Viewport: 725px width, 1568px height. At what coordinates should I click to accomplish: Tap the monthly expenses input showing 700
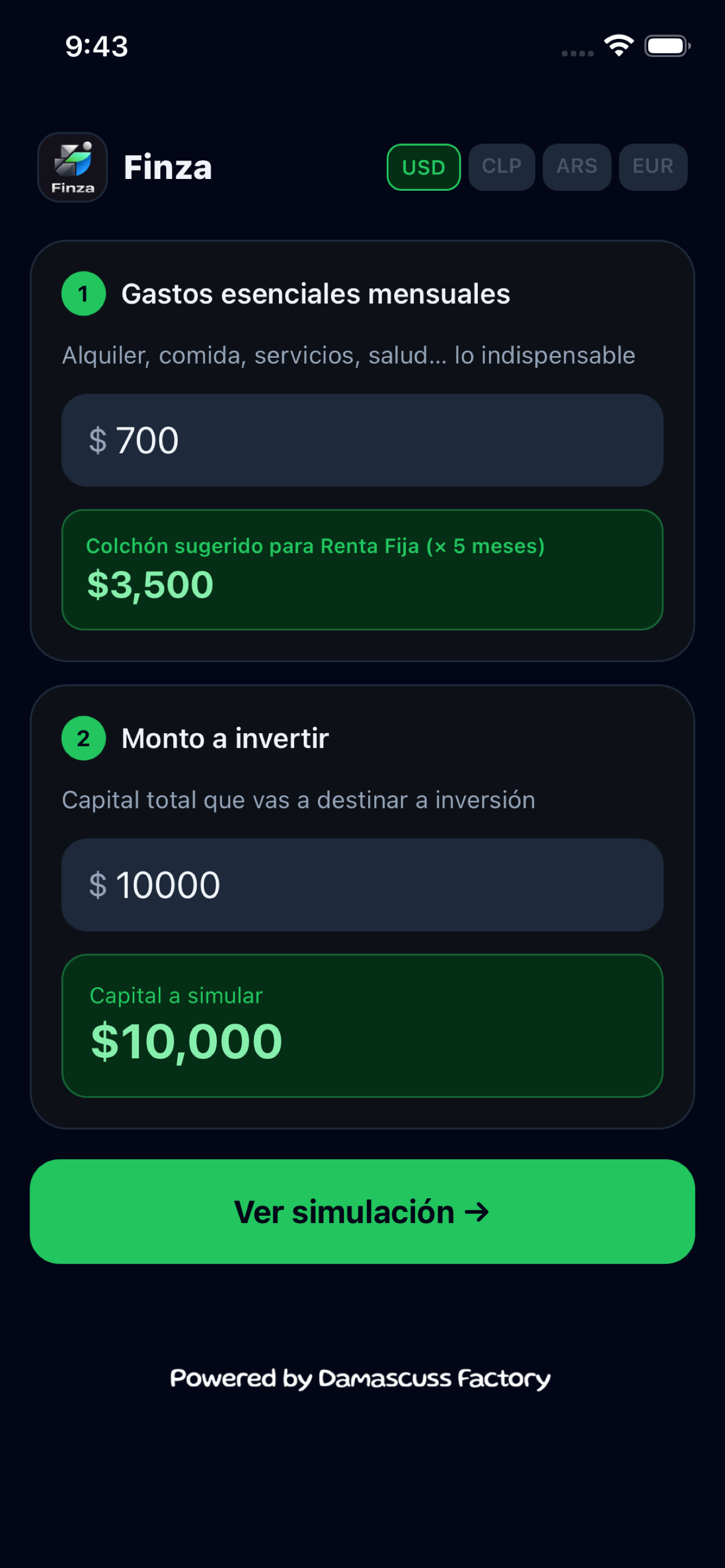coord(361,440)
